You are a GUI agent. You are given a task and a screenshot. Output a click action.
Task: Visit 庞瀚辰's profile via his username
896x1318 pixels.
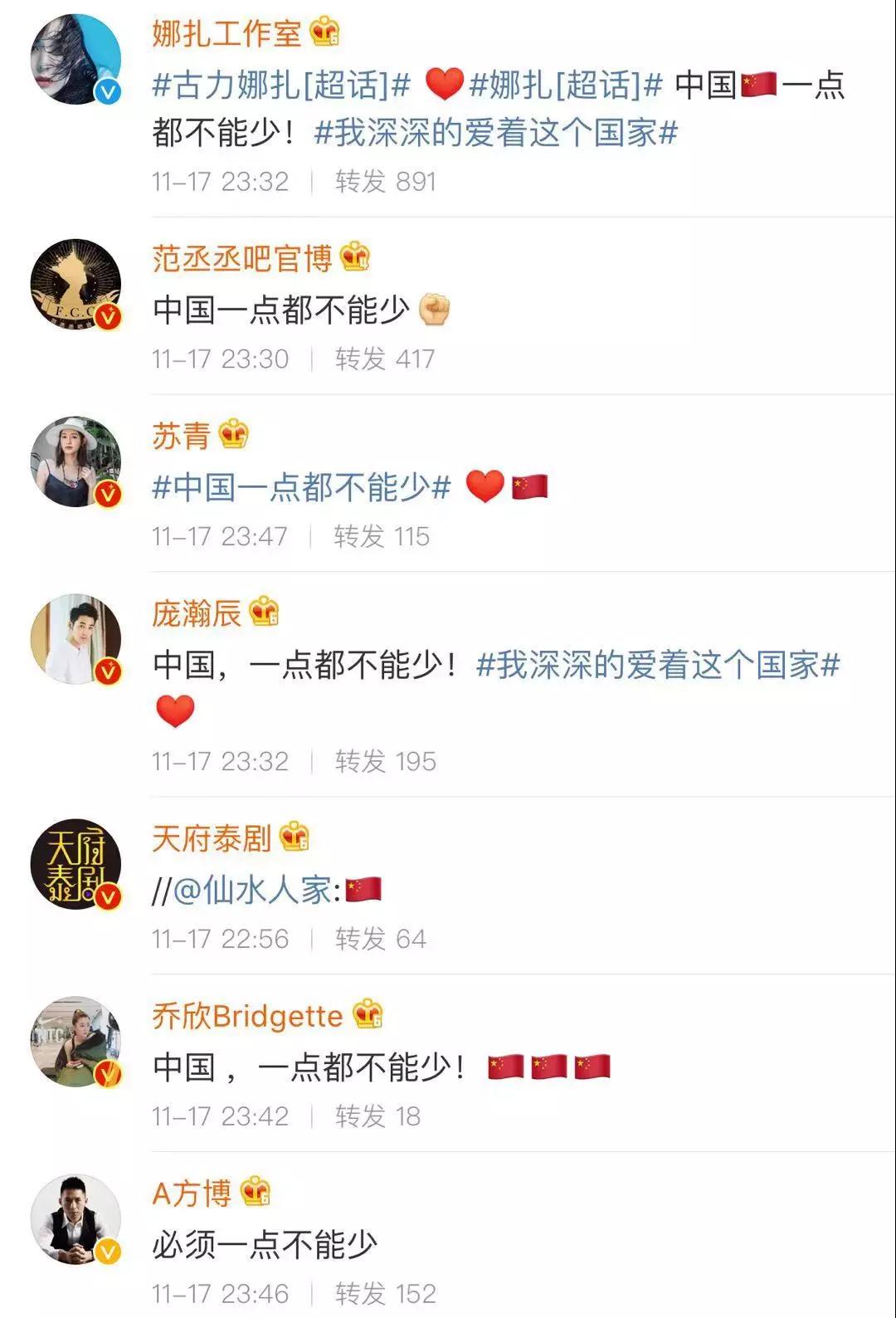[197, 614]
